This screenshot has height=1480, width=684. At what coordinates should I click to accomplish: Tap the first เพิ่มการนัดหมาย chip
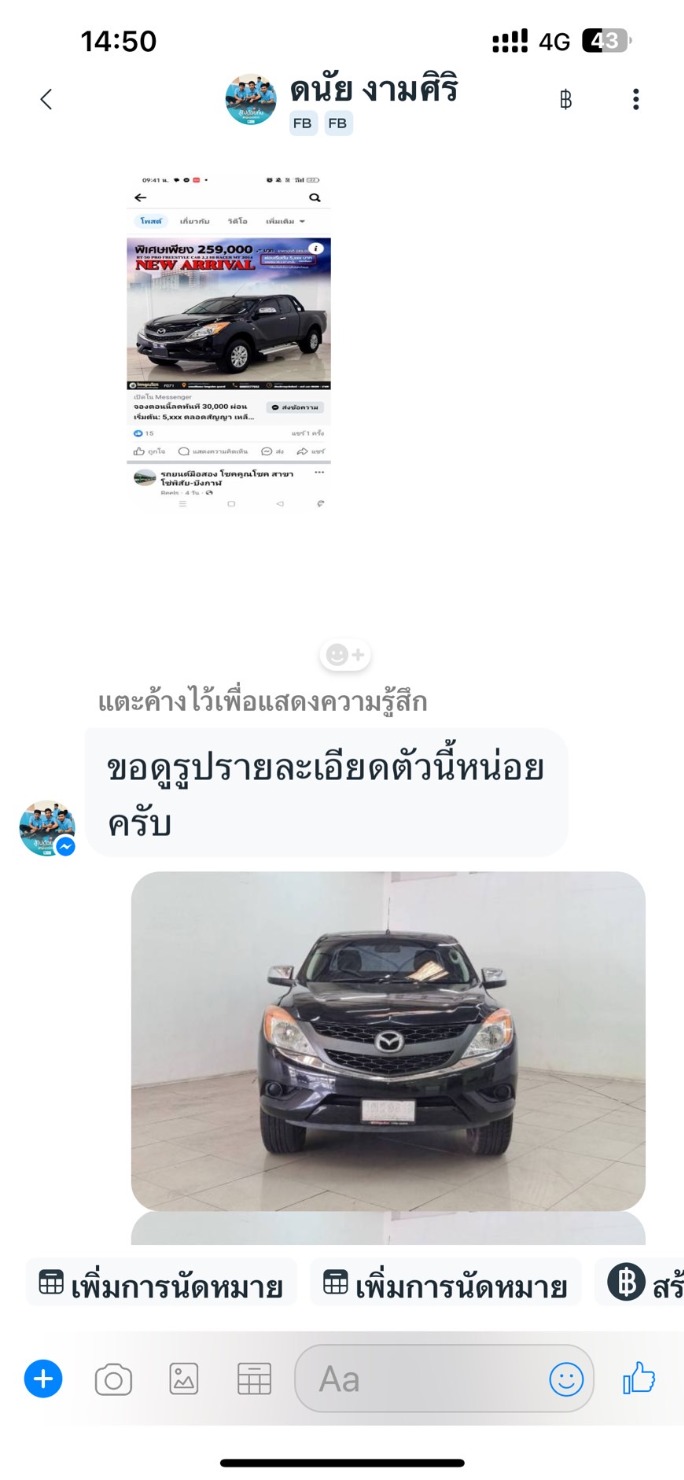pyautogui.click(x=162, y=1285)
